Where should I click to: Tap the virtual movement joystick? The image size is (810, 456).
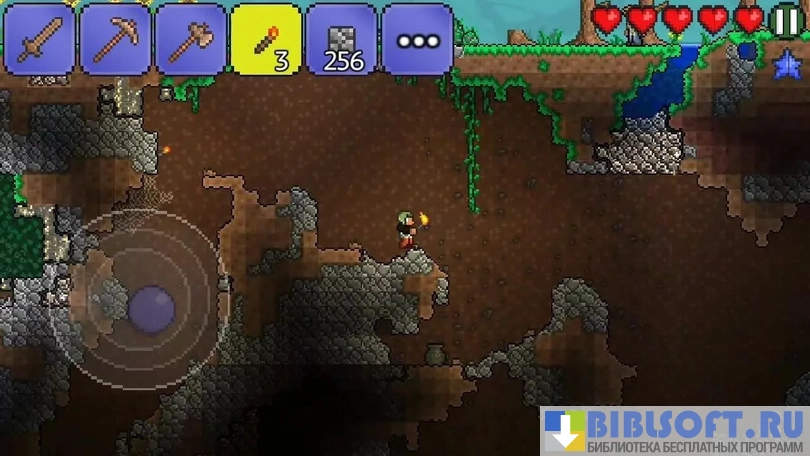pyautogui.click(x=150, y=308)
